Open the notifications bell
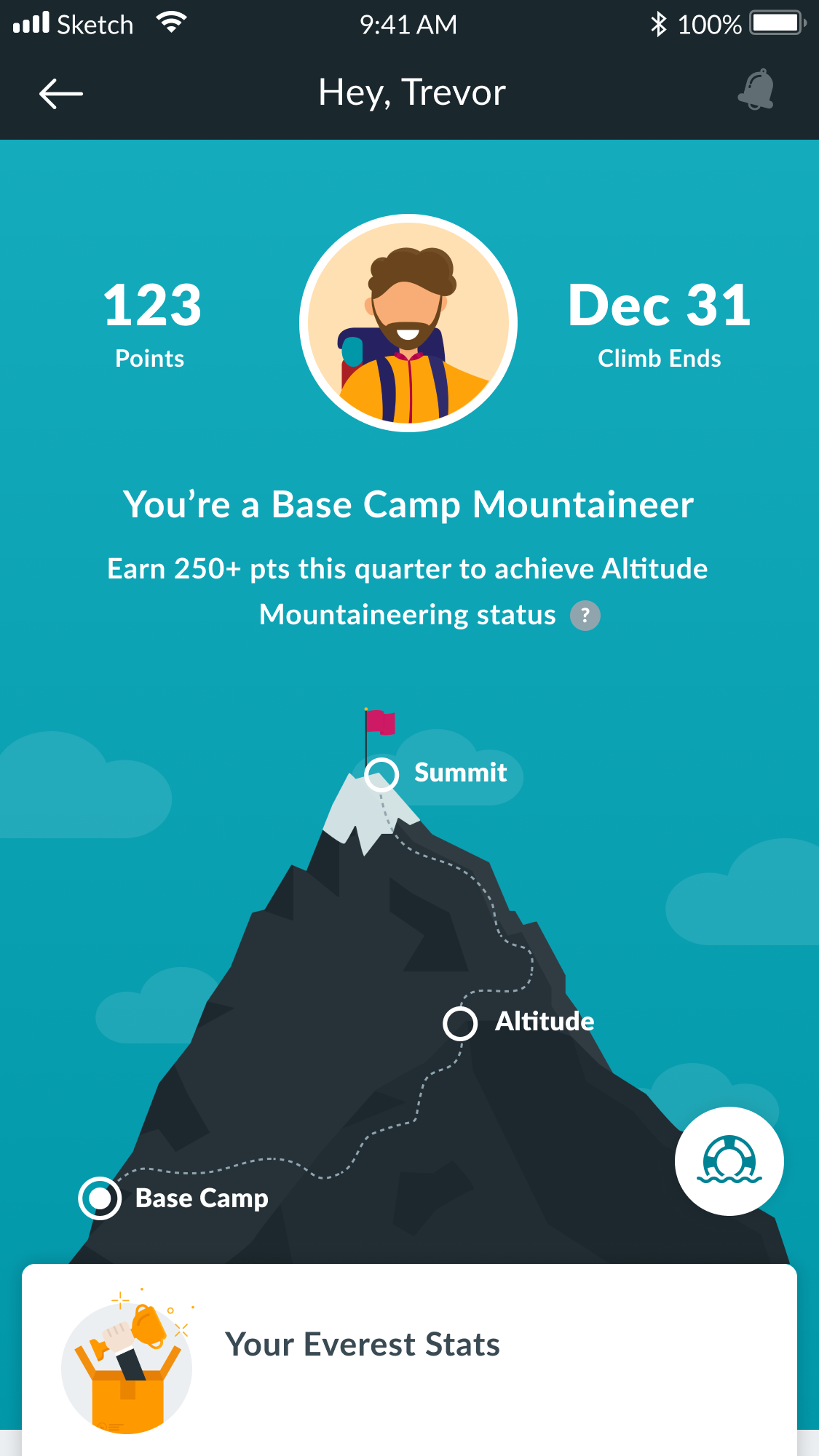This screenshot has width=819, height=1456. coord(756,90)
